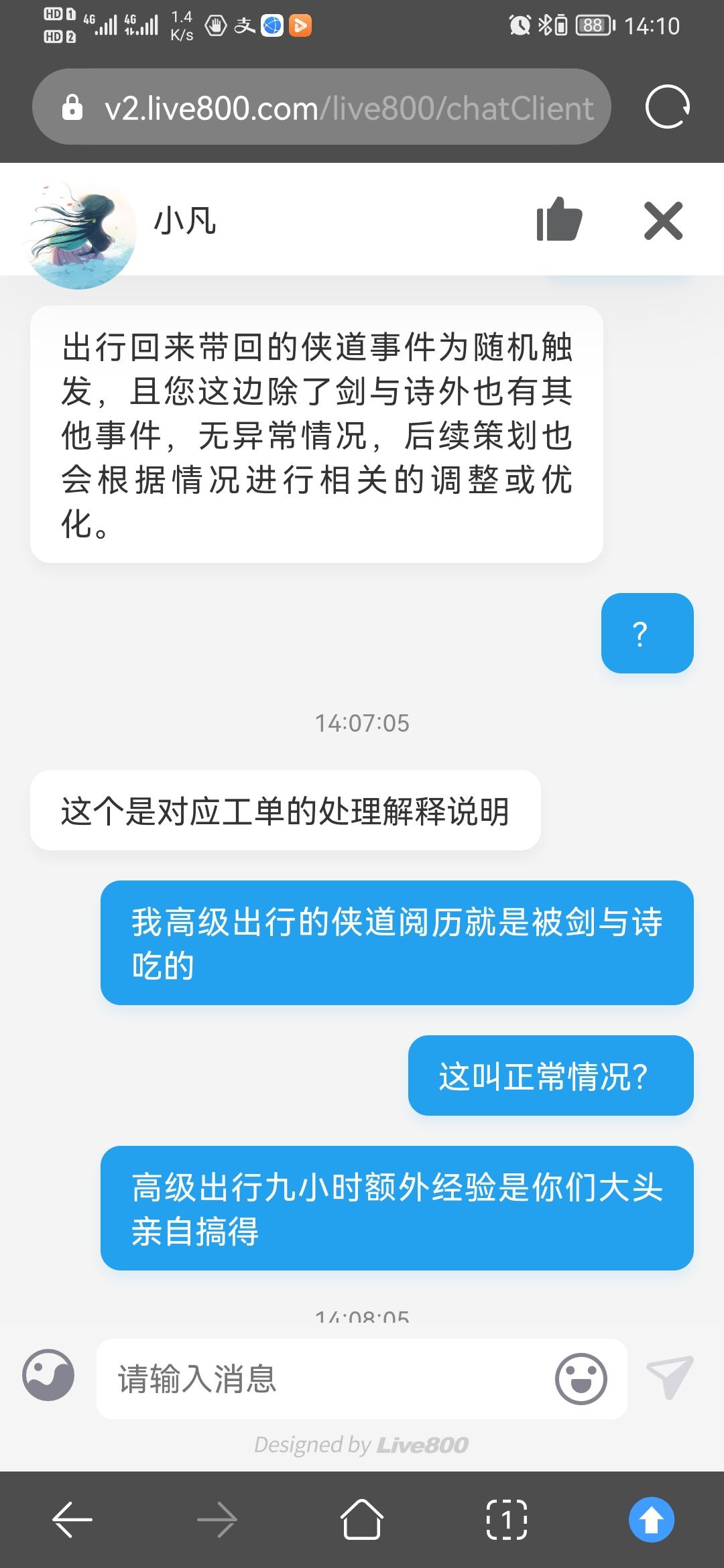Reload the page in browser

point(667,107)
